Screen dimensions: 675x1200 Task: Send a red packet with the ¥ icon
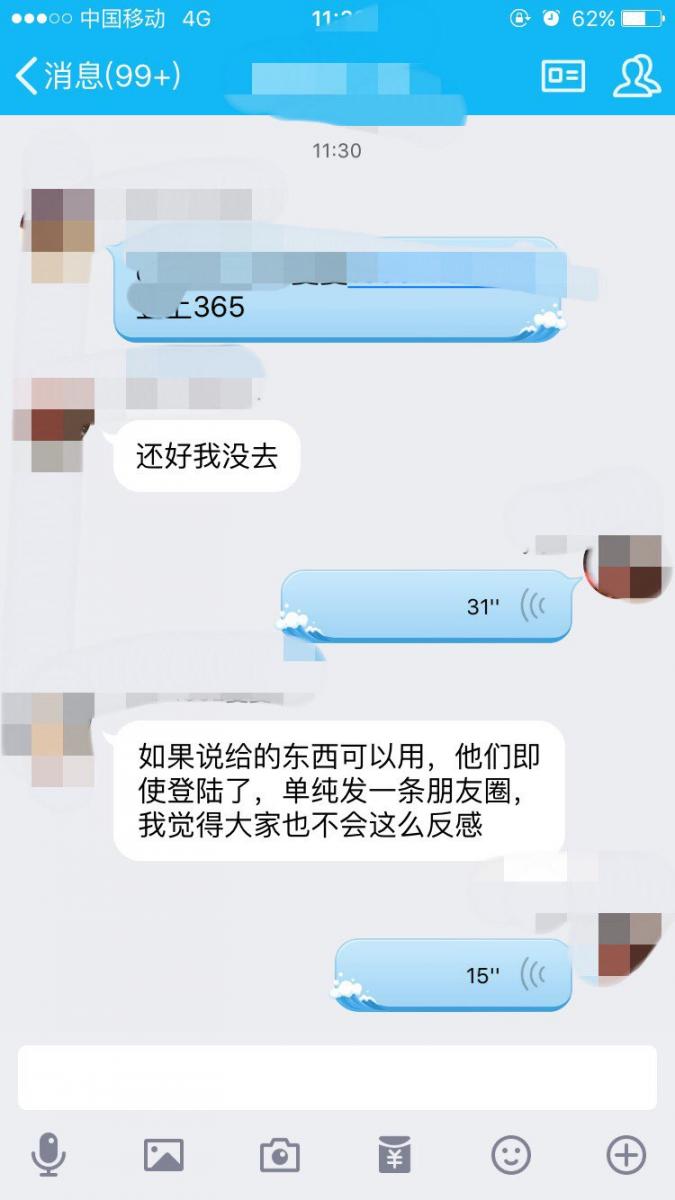point(395,1156)
